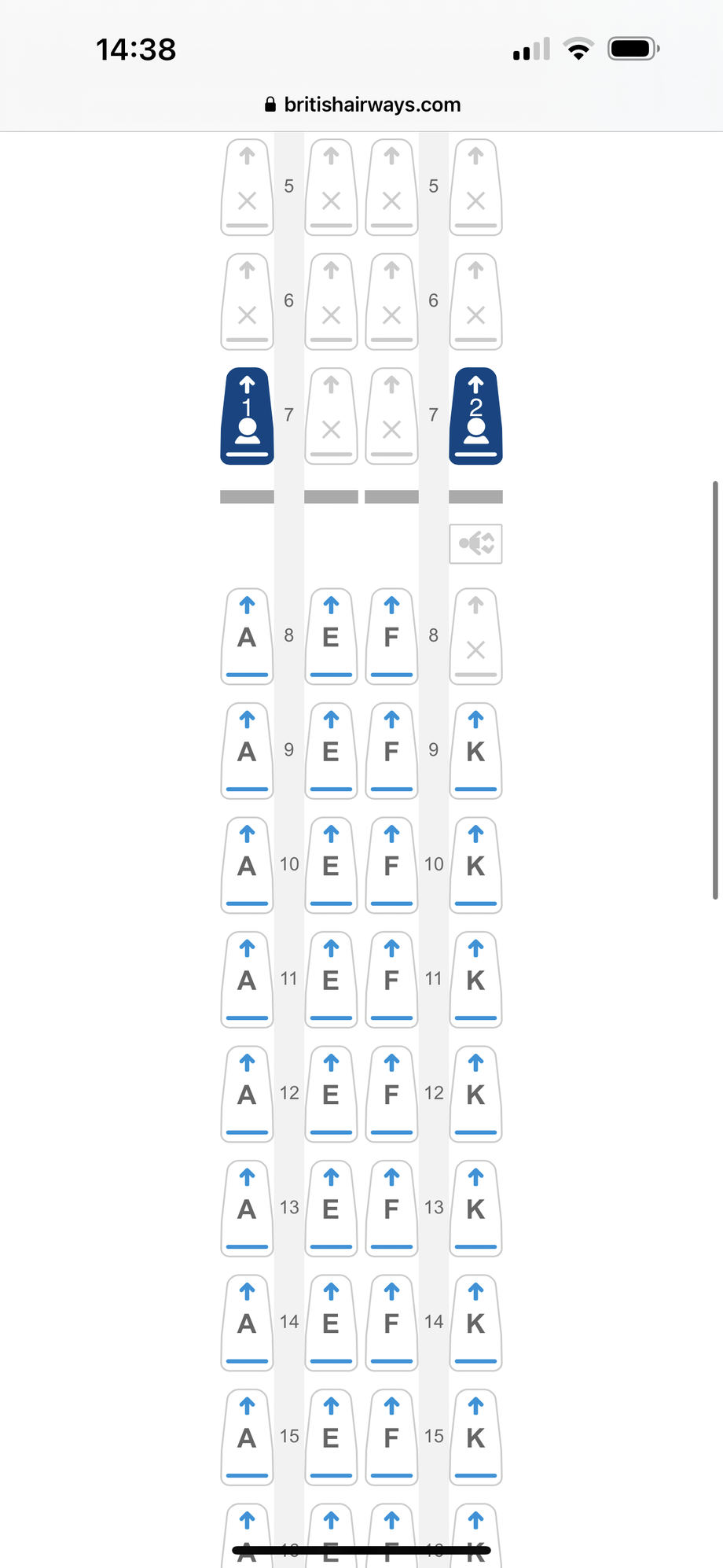Viewport: 723px width, 1568px height.
Task: Tap passenger 2's selected seat 7K
Action: click(475, 416)
